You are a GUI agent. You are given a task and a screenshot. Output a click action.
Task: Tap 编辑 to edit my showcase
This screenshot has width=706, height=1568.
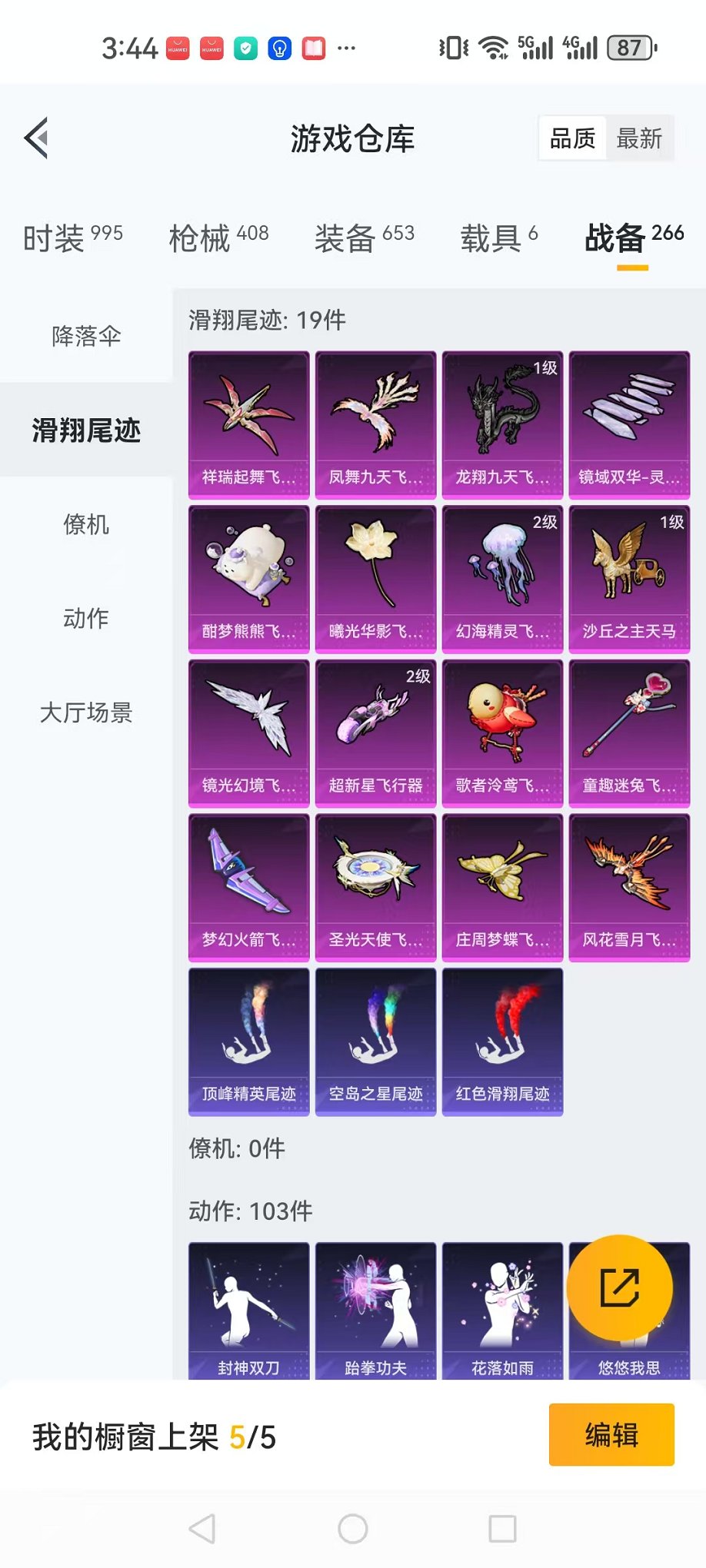tap(611, 1435)
